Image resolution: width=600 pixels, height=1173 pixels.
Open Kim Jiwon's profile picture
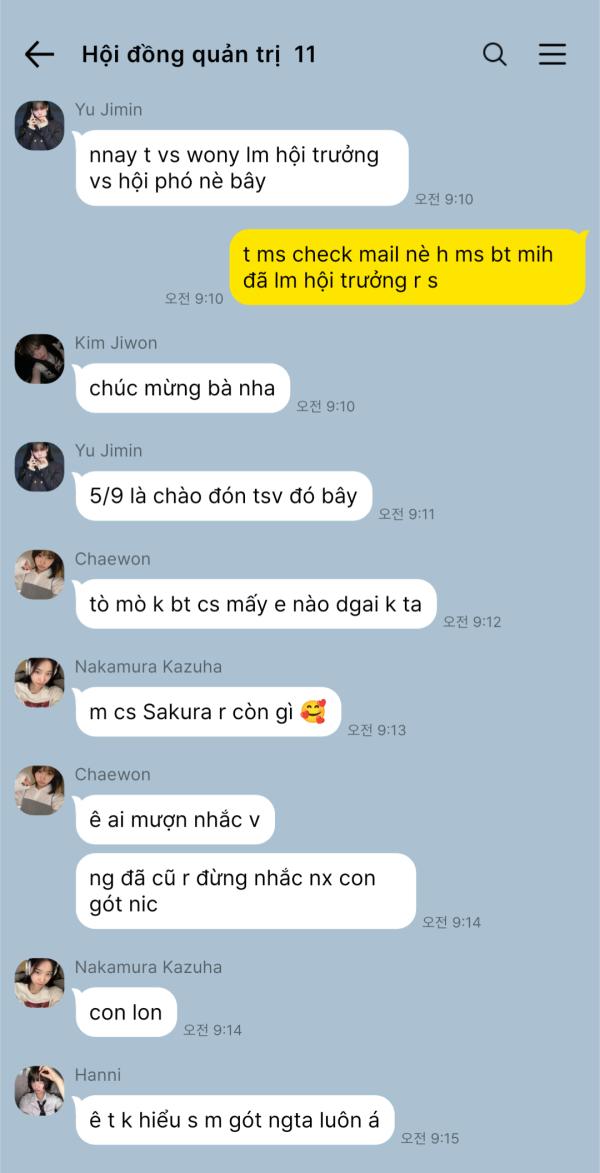coord(40,359)
